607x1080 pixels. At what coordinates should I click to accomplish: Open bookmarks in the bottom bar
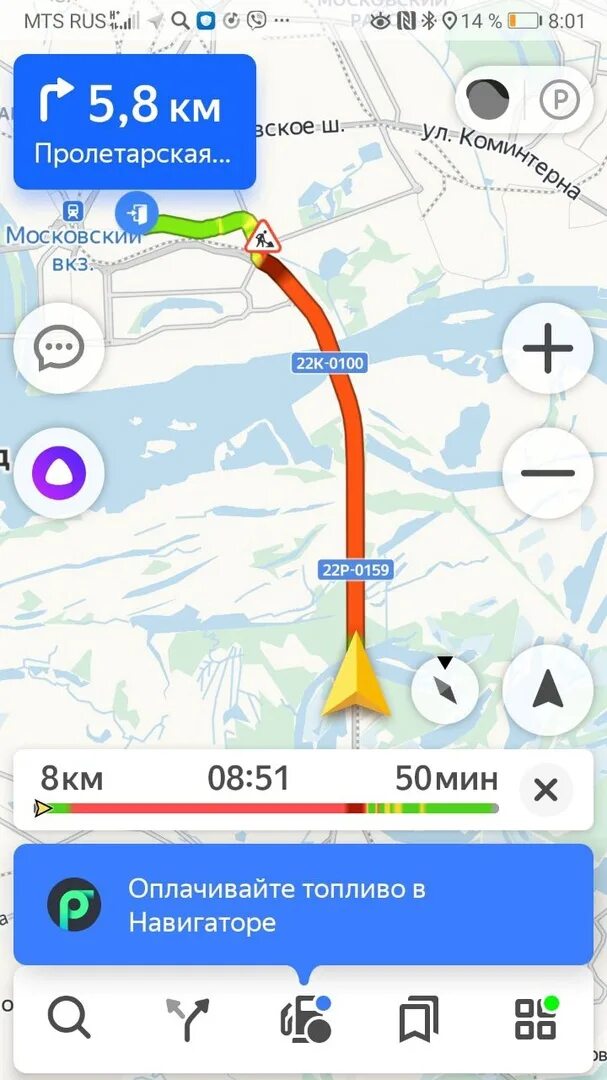point(418,1019)
